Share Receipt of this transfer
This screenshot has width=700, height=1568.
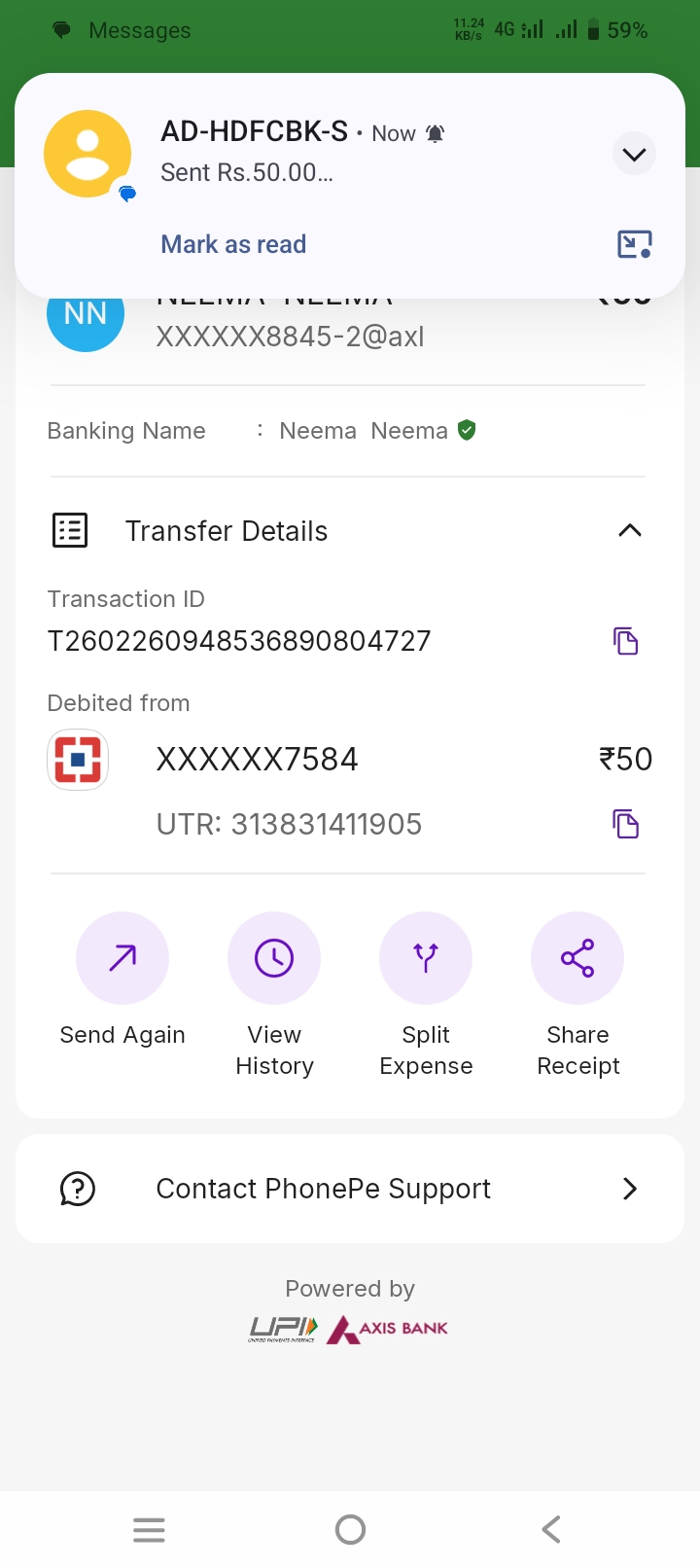(x=577, y=959)
